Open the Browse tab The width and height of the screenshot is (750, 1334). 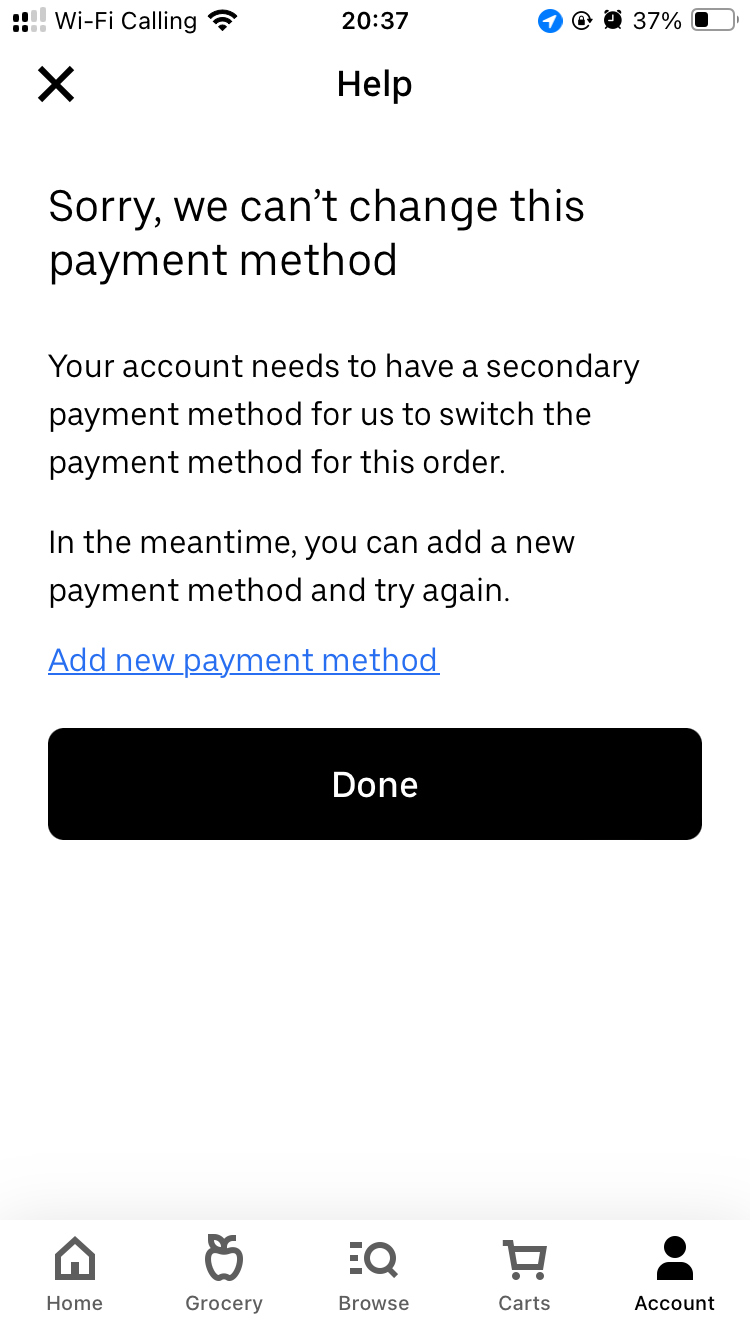click(x=374, y=1274)
